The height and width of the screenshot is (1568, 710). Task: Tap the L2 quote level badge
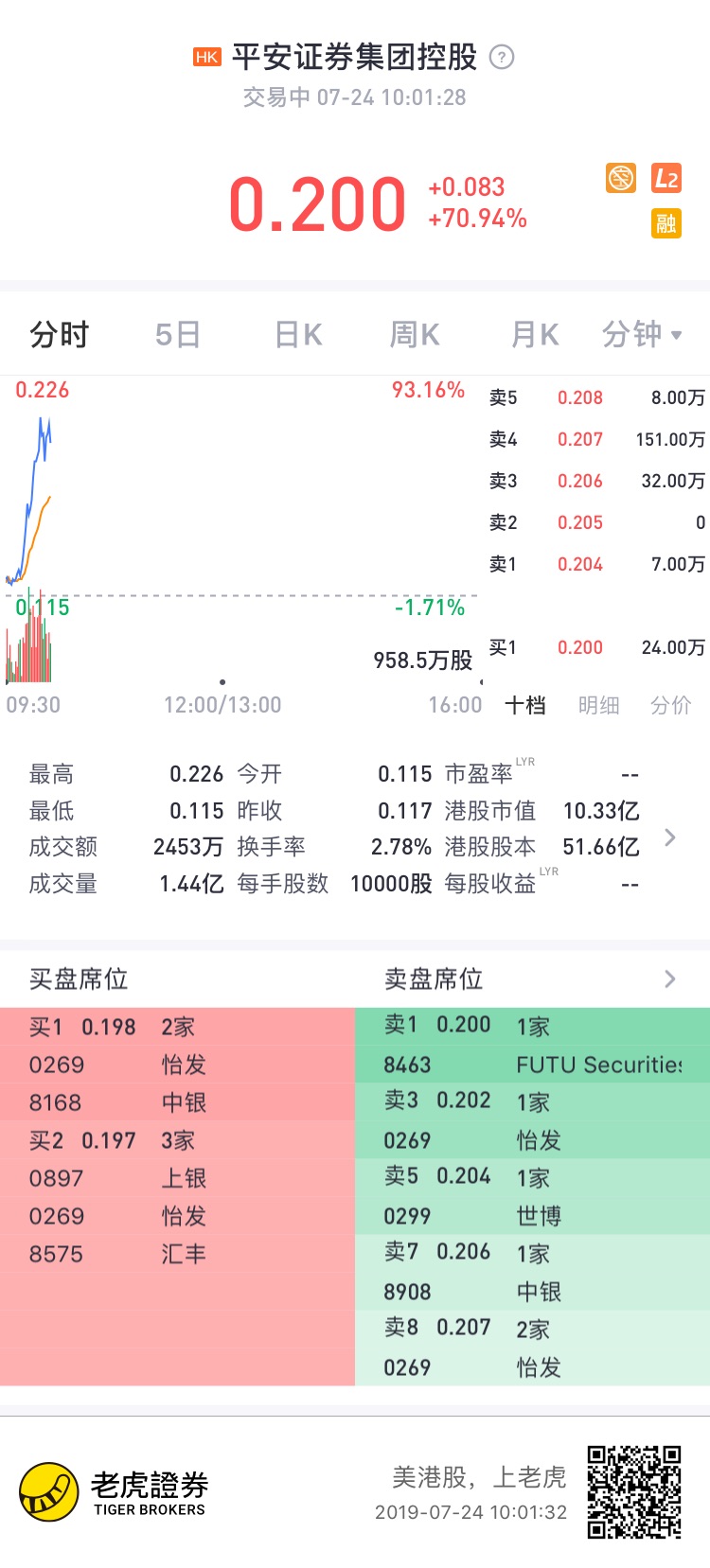(666, 178)
